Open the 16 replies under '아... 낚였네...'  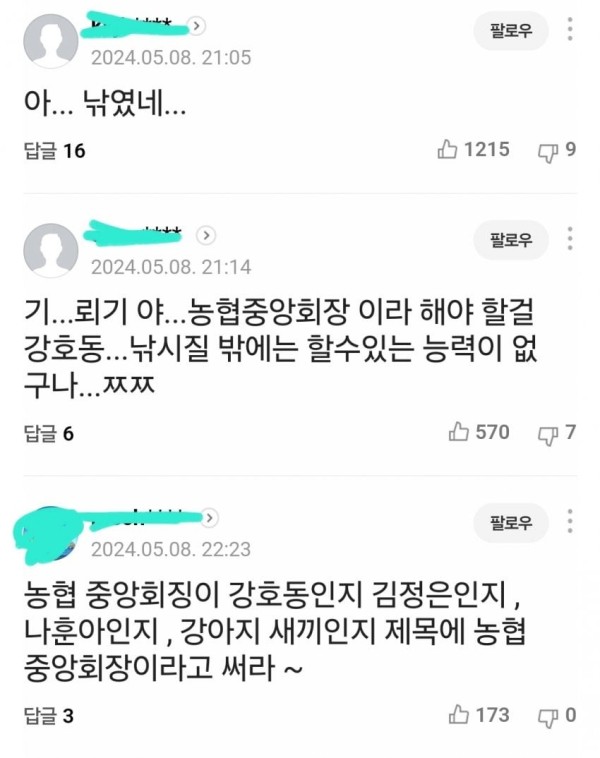coord(54,151)
